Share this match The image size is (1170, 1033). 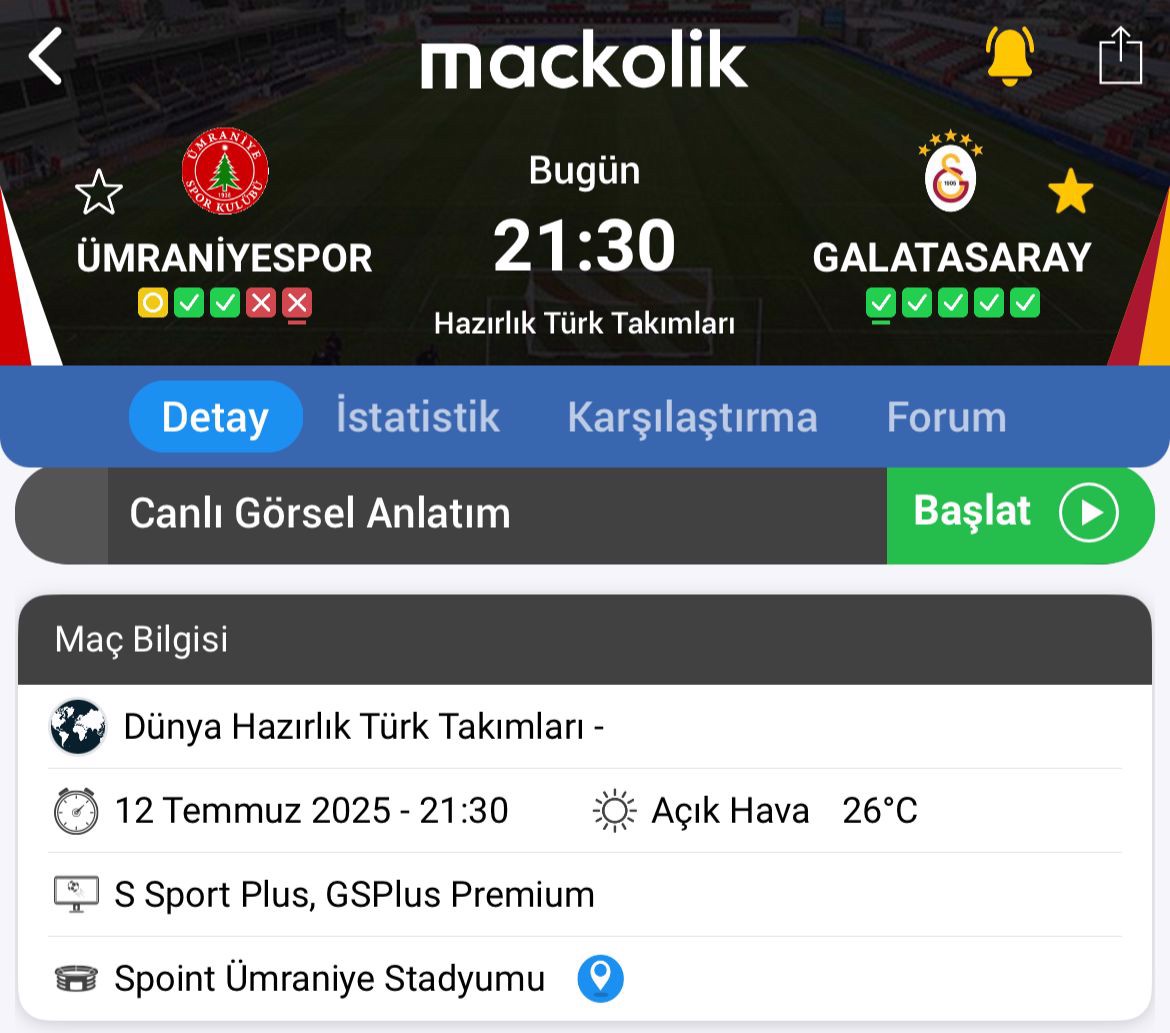coord(1120,56)
